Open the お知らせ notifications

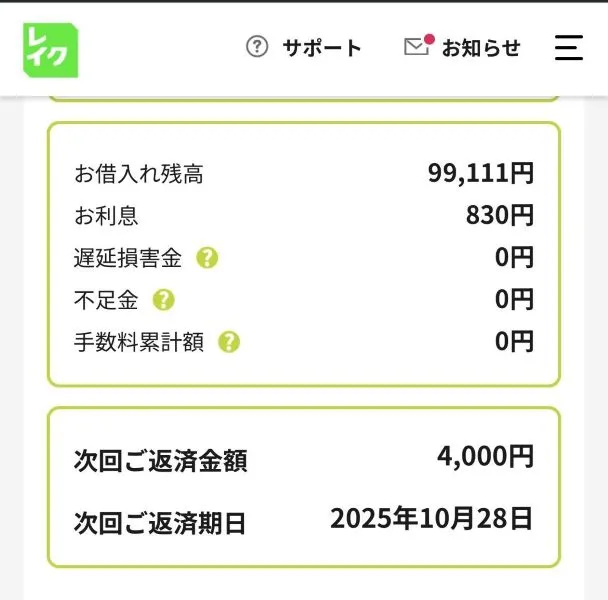(462, 47)
